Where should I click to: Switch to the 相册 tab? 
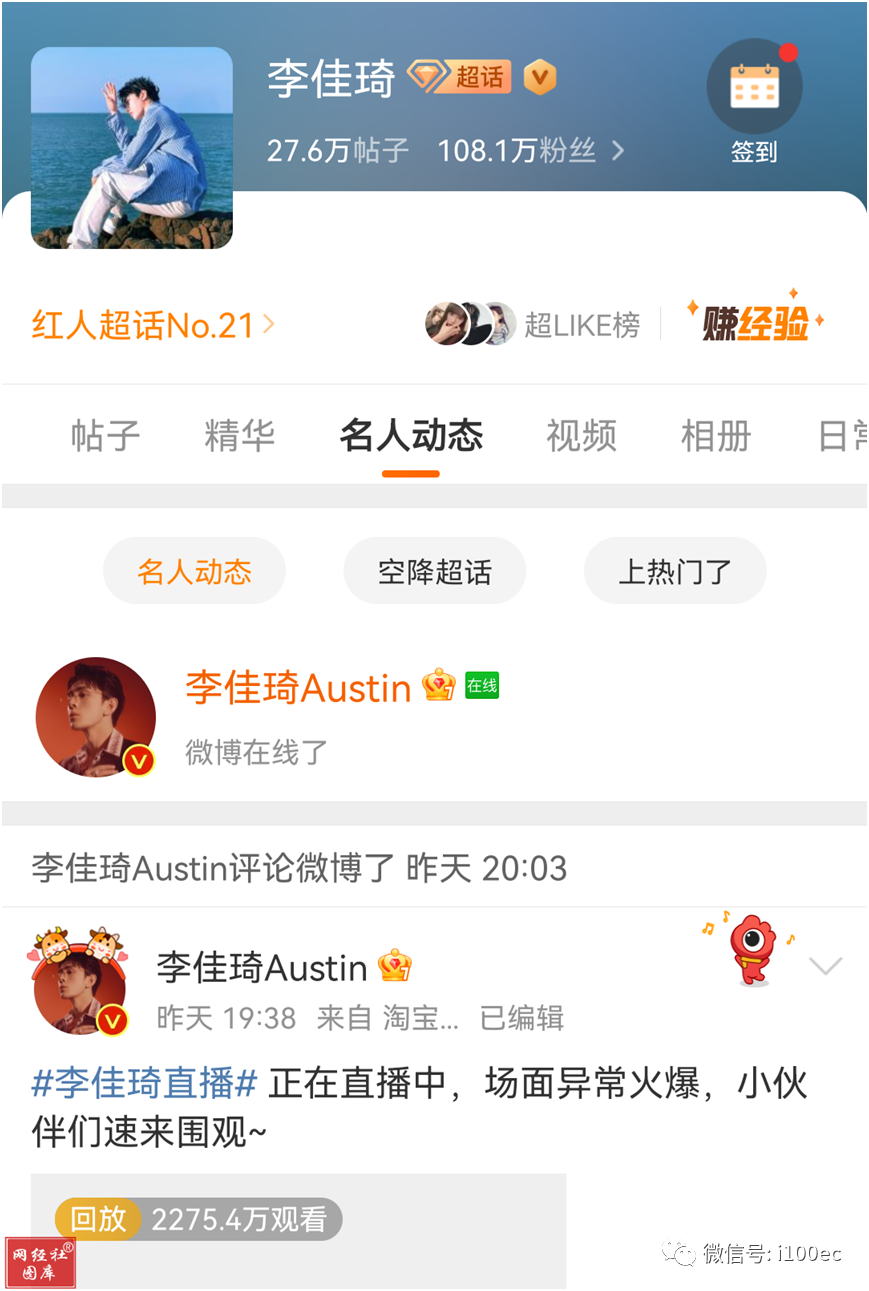point(715,436)
